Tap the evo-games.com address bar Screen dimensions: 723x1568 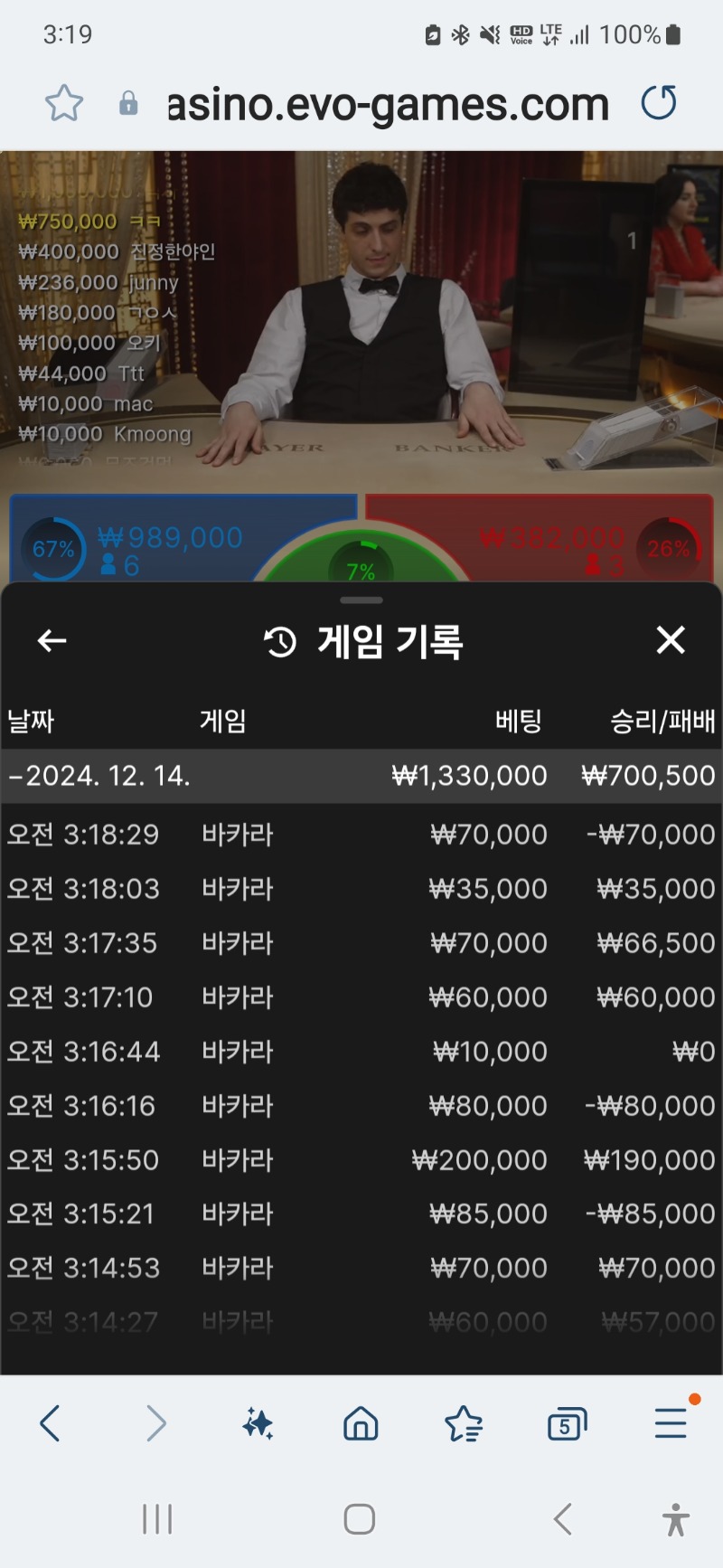(389, 105)
